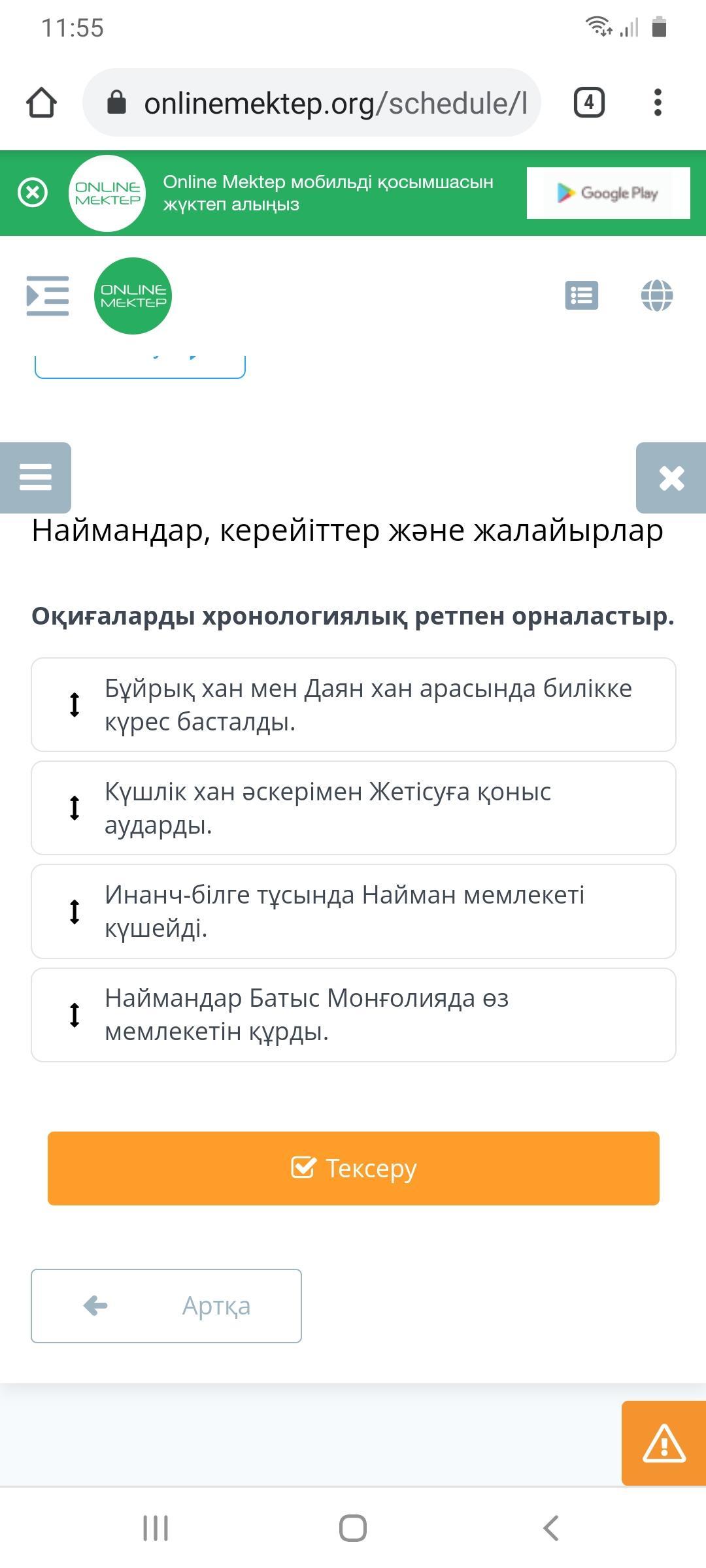The width and height of the screenshot is (706, 1568).
Task: Open the browser tab switcher
Action: (589, 103)
